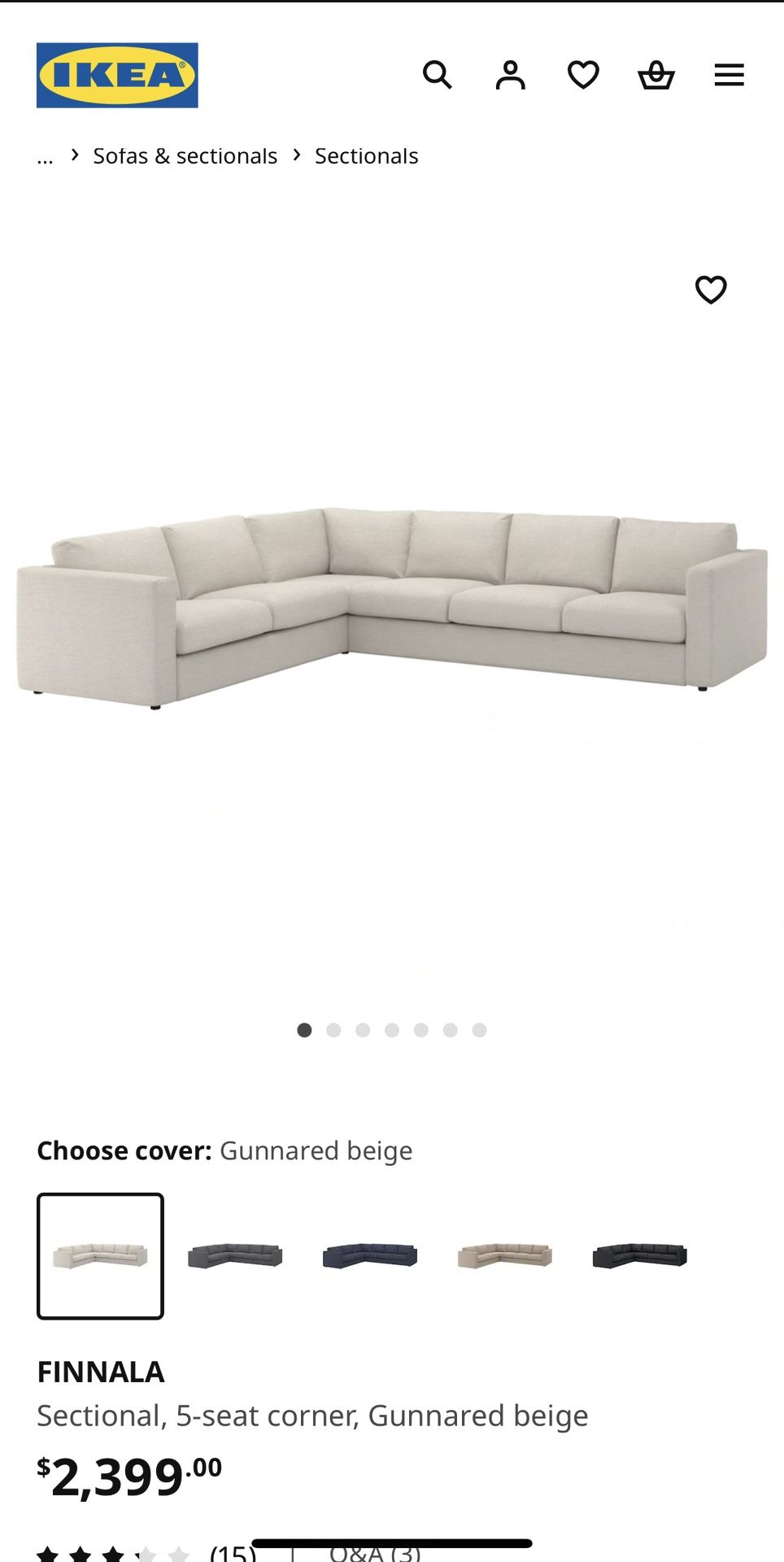Screen dimensions: 784x1562
Task: Select the fourth image carousel dot
Action: [x=392, y=1030]
